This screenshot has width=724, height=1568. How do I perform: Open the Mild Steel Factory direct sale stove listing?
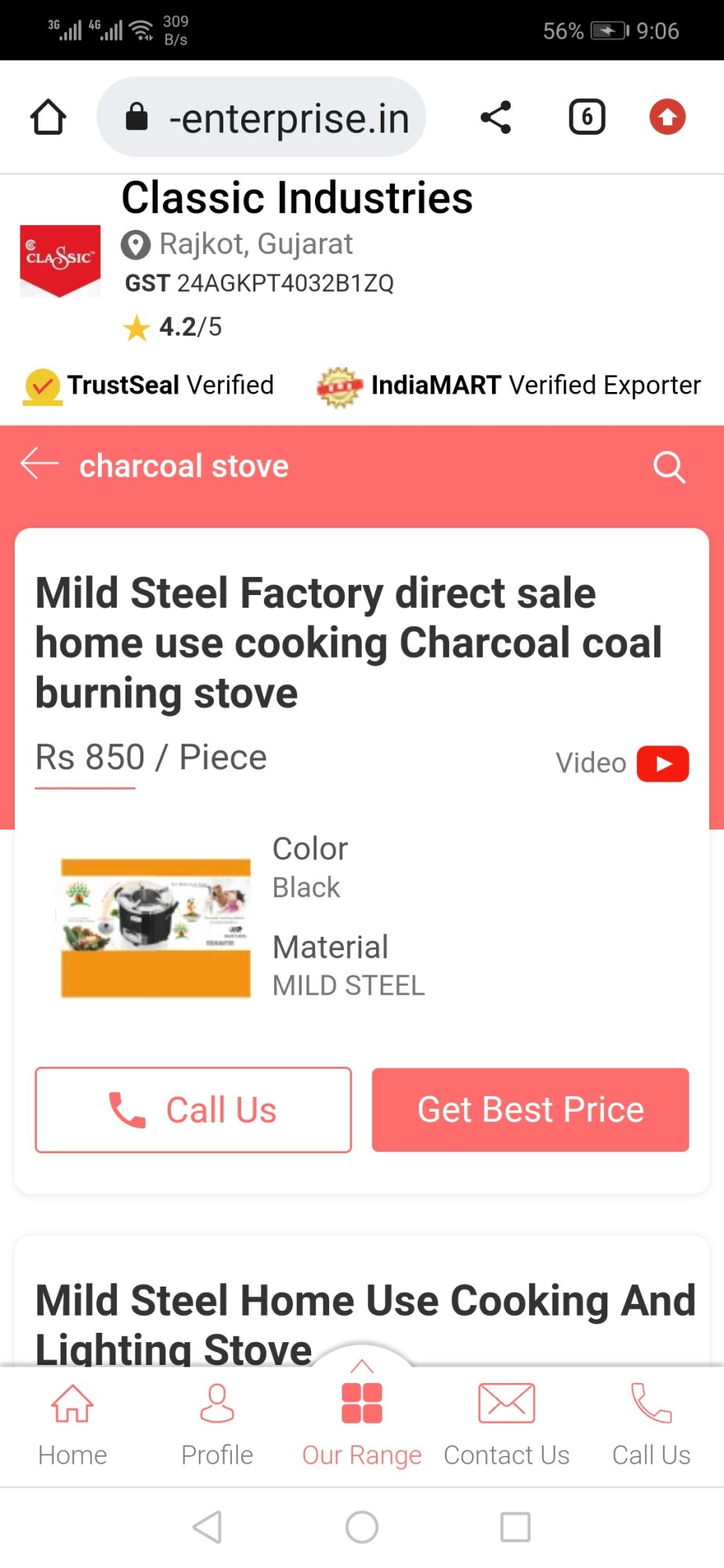(x=349, y=643)
